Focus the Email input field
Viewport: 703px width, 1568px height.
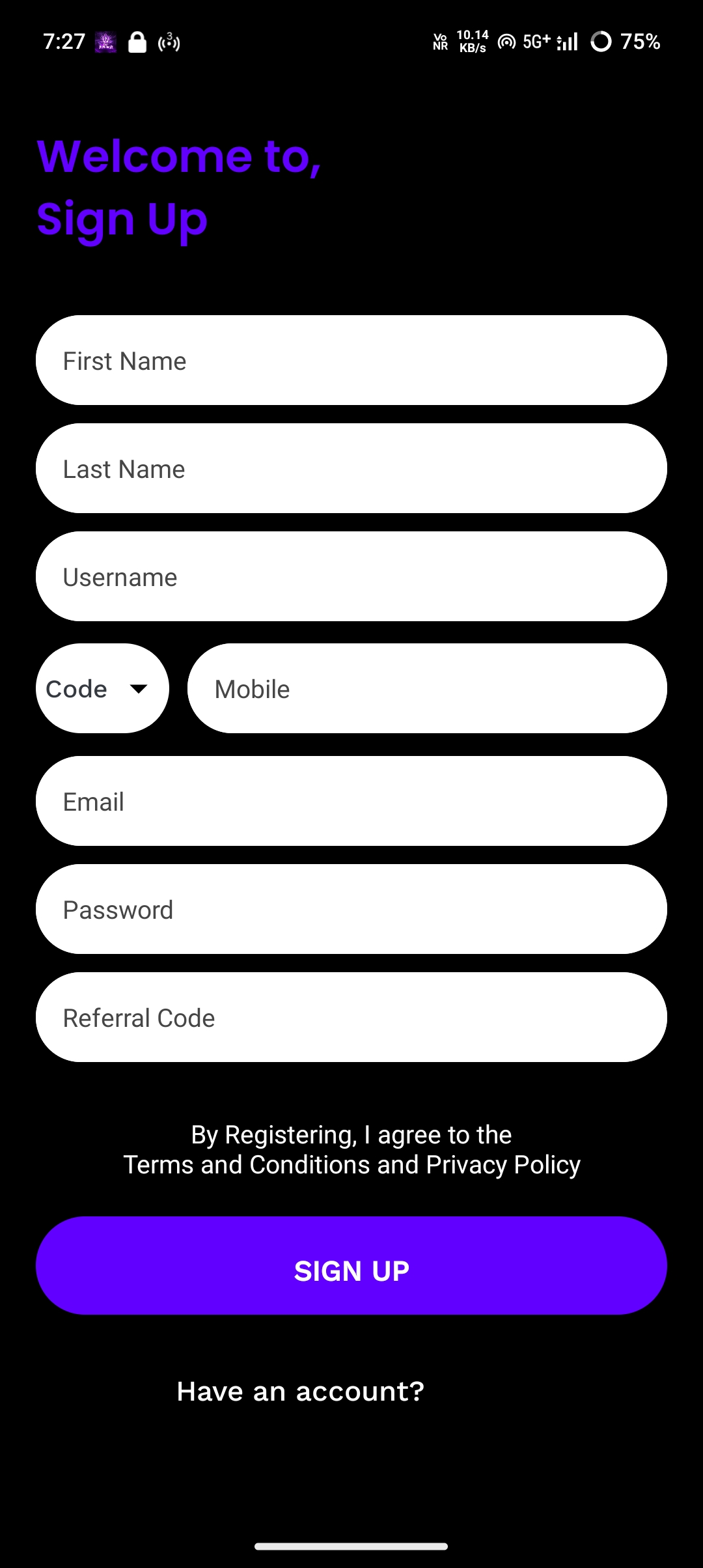(x=351, y=801)
